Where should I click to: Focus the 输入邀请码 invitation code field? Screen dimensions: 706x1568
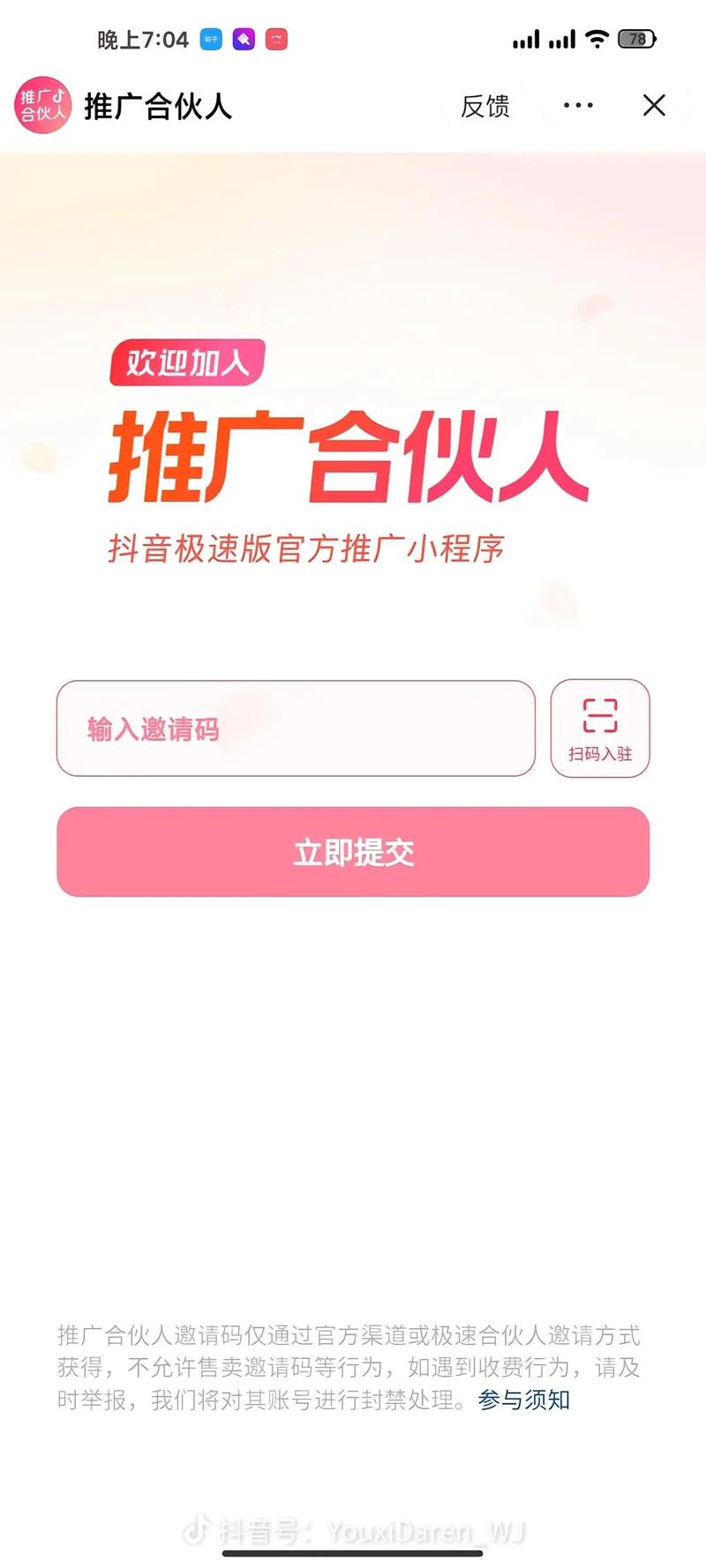coord(296,730)
